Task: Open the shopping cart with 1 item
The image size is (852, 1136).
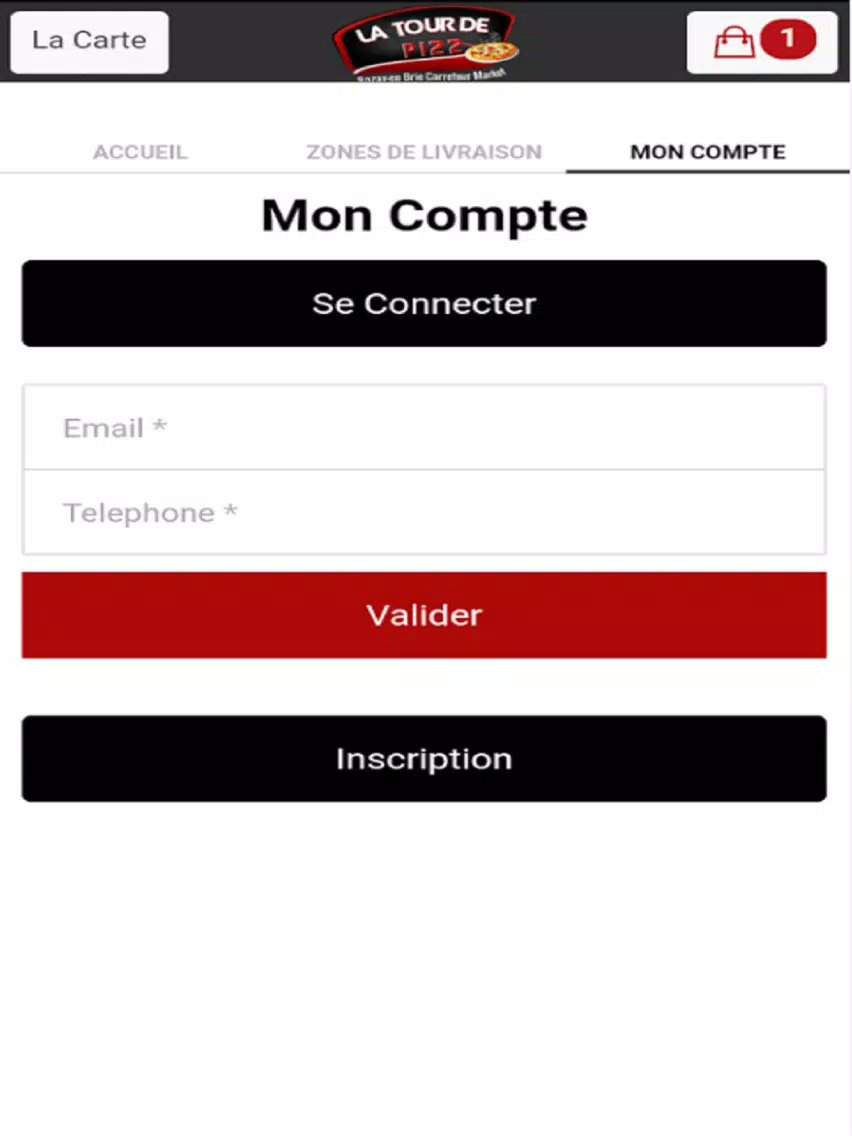Action: click(762, 42)
